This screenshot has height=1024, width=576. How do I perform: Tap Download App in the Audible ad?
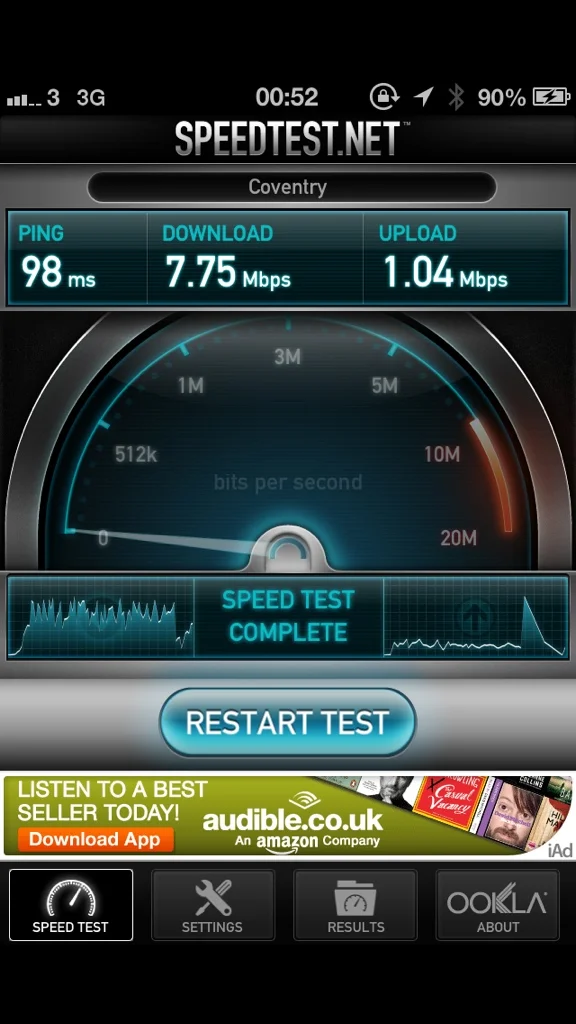tap(95, 839)
